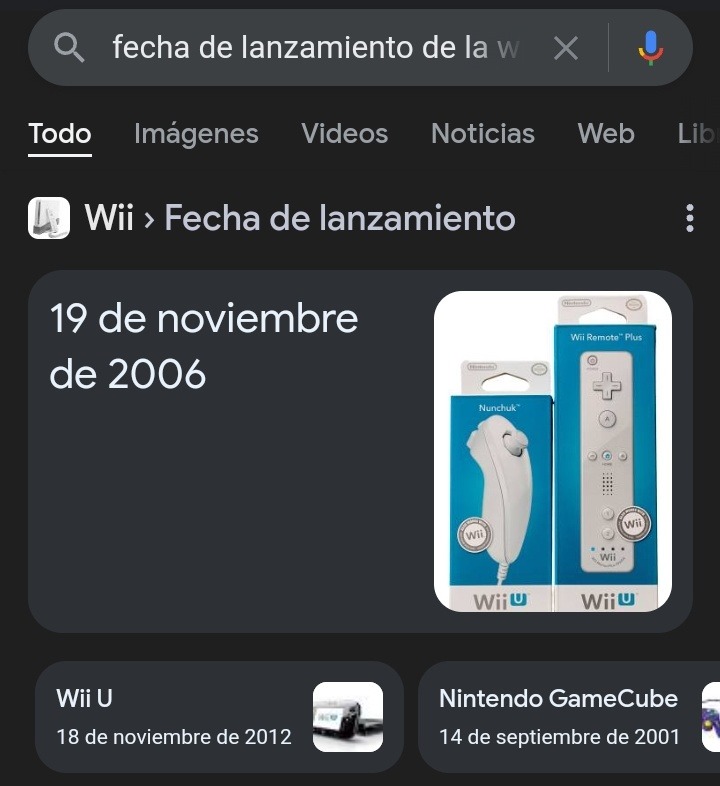Image resolution: width=720 pixels, height=786 pixels.
Task: Switch to the Web results tab
Action: (x=605, y=133)
